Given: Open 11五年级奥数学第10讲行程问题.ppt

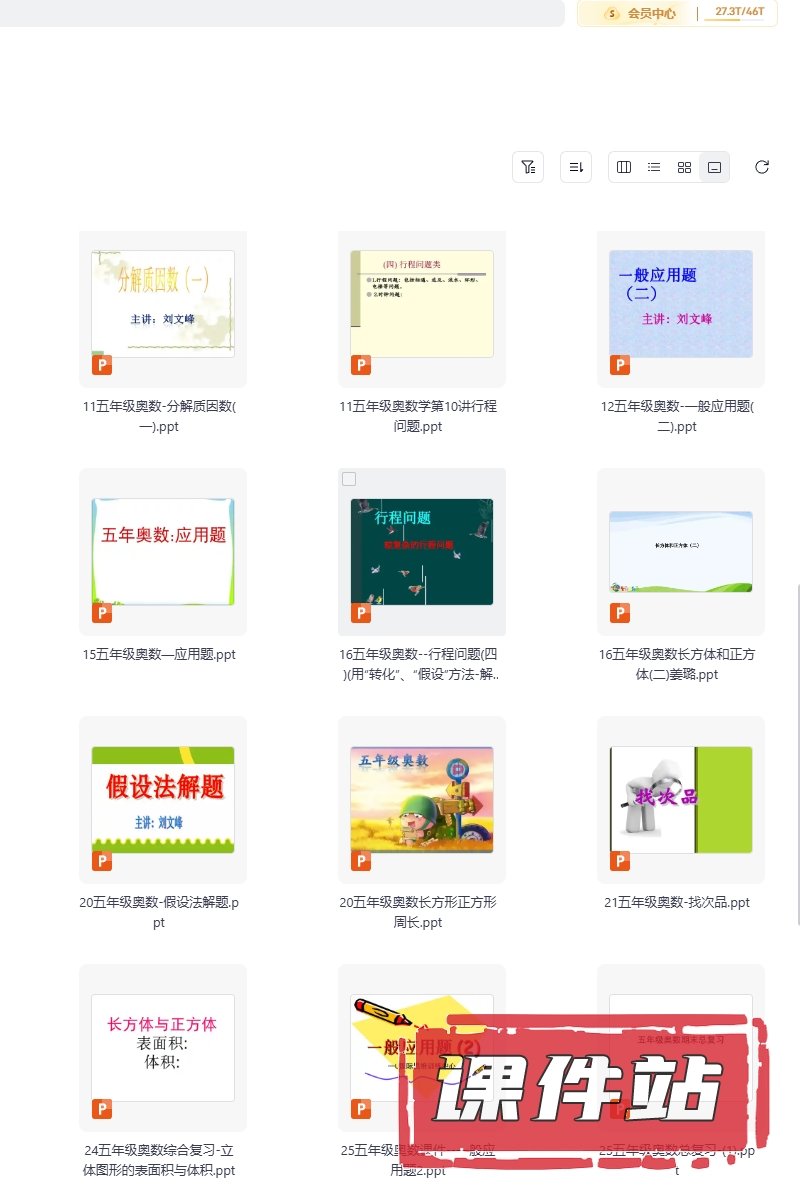Looking at the screenshot, I should pyautogui.click(x=421, y=304).
